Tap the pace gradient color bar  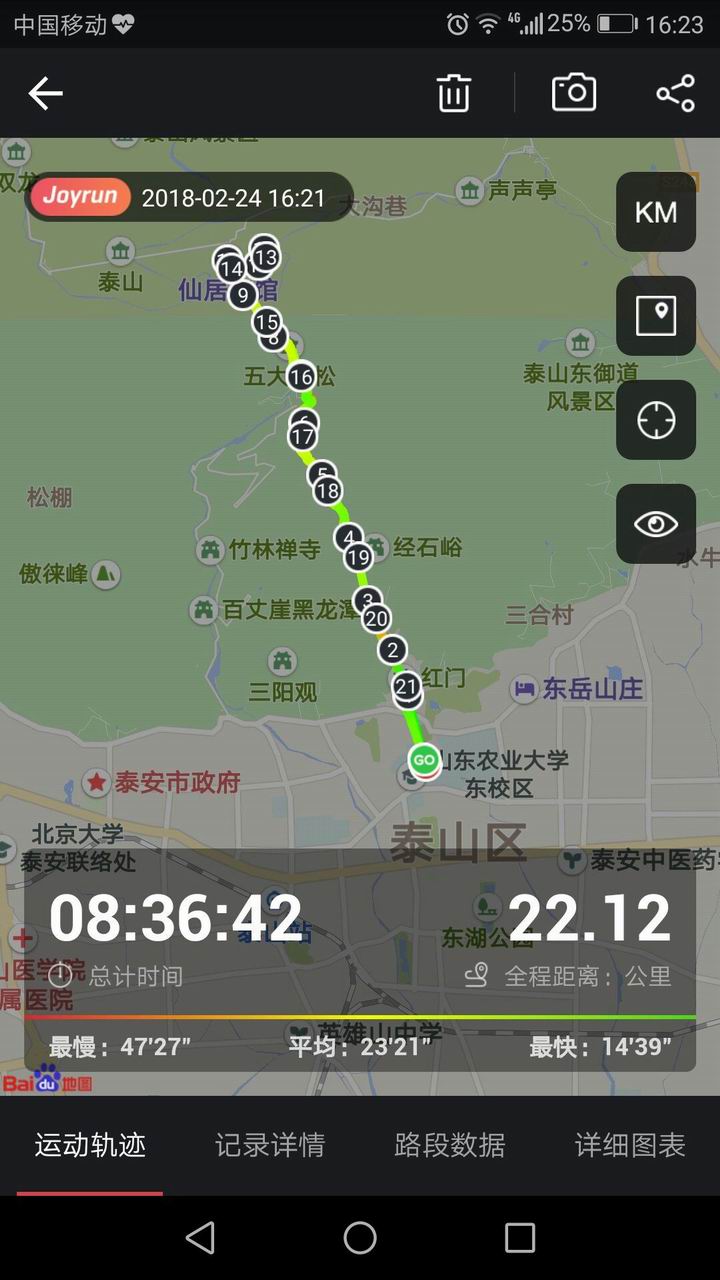click(x=360, y=1018)
